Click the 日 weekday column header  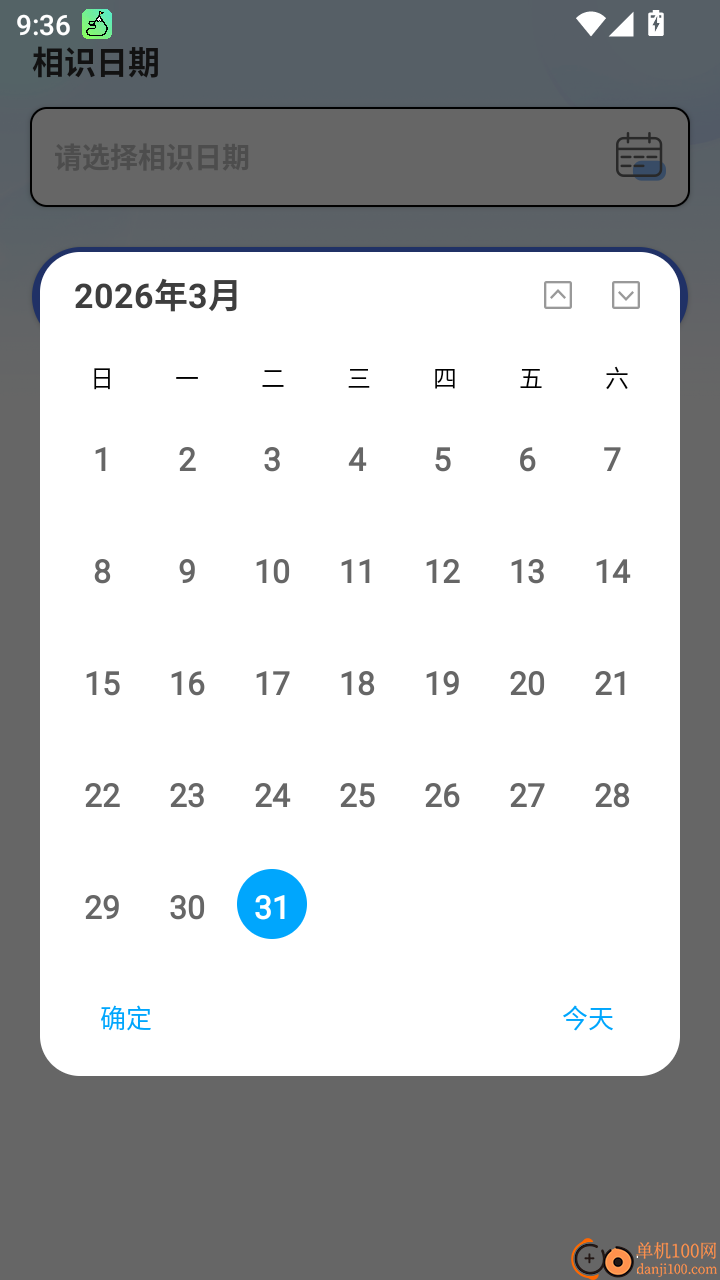pos(102,379)
